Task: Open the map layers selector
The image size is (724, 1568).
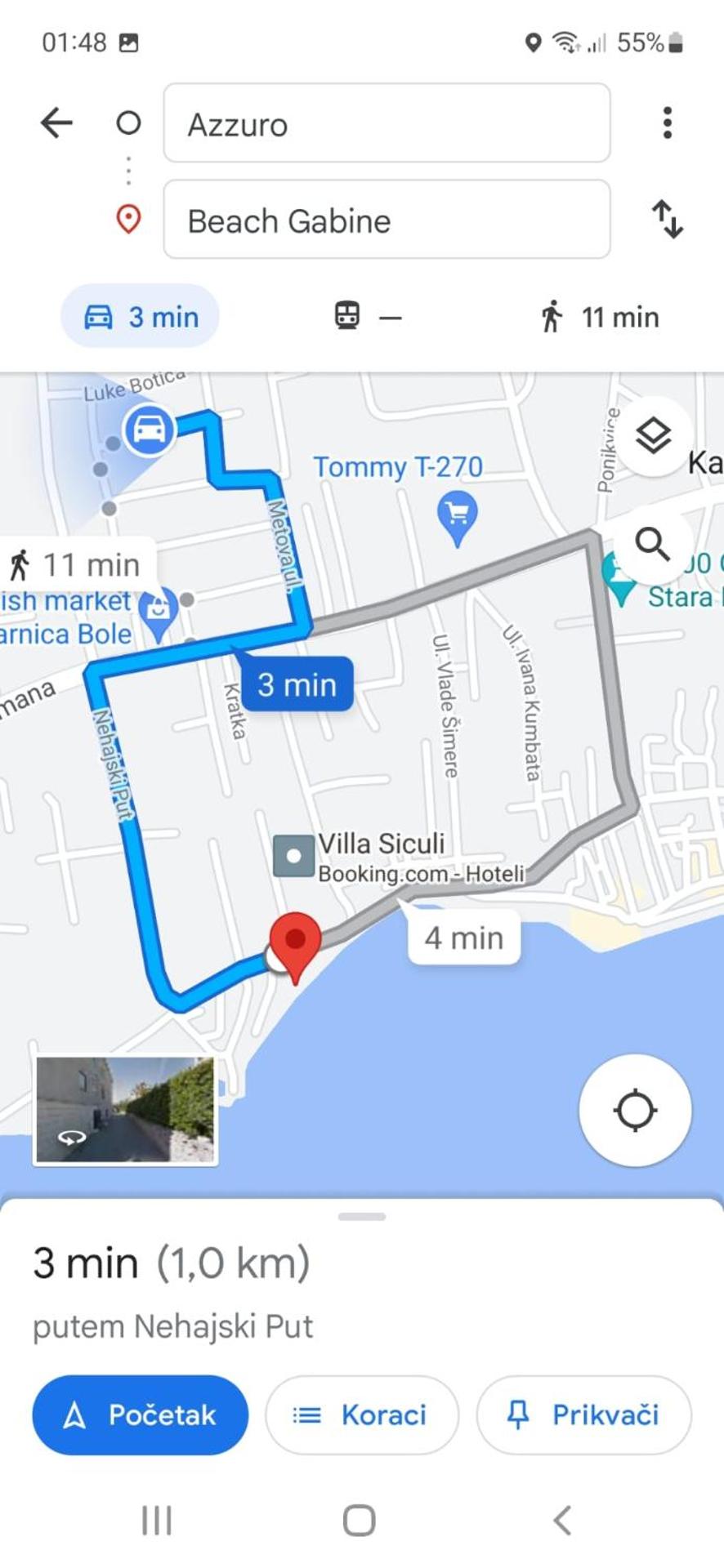Action: [x=653, y=435]
